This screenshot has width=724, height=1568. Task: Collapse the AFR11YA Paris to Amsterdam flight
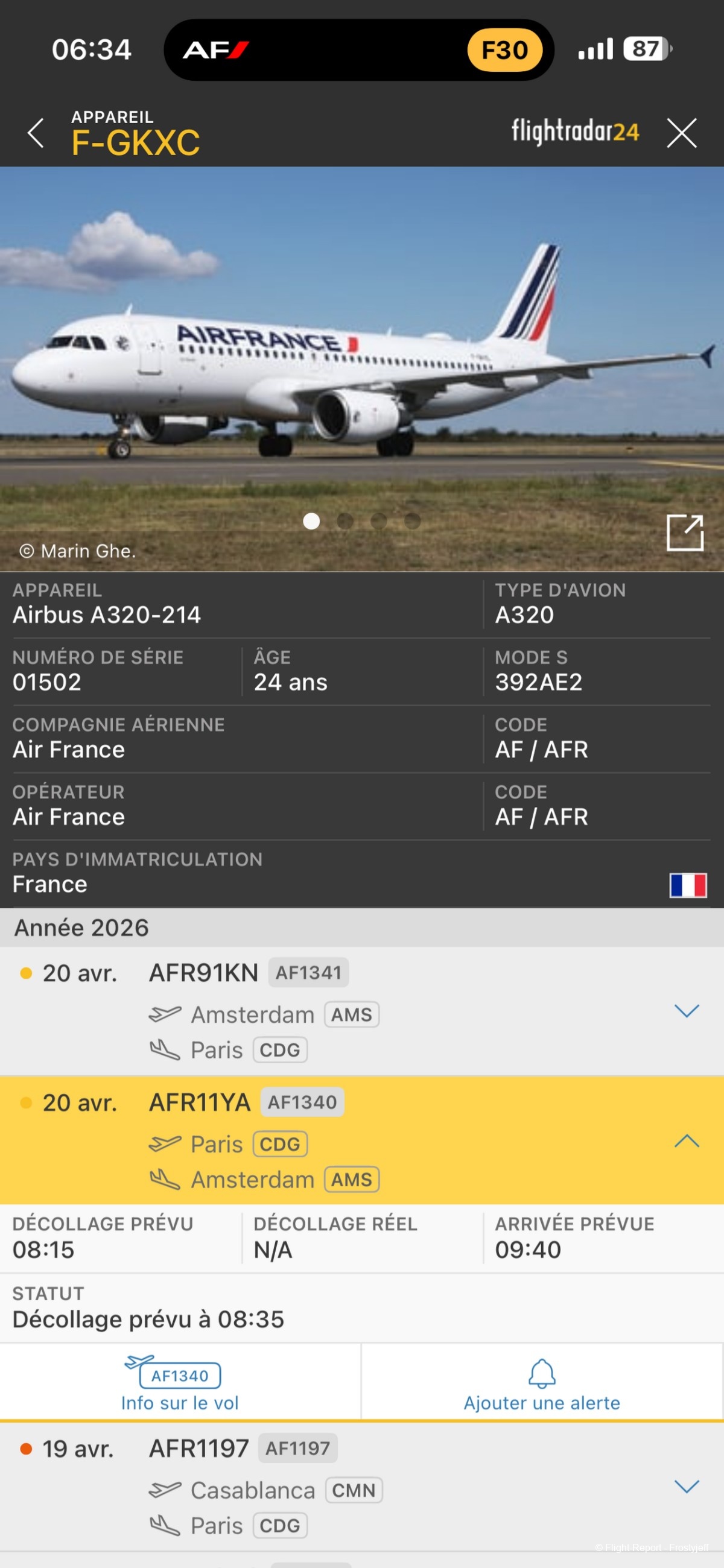(686, 1140)
